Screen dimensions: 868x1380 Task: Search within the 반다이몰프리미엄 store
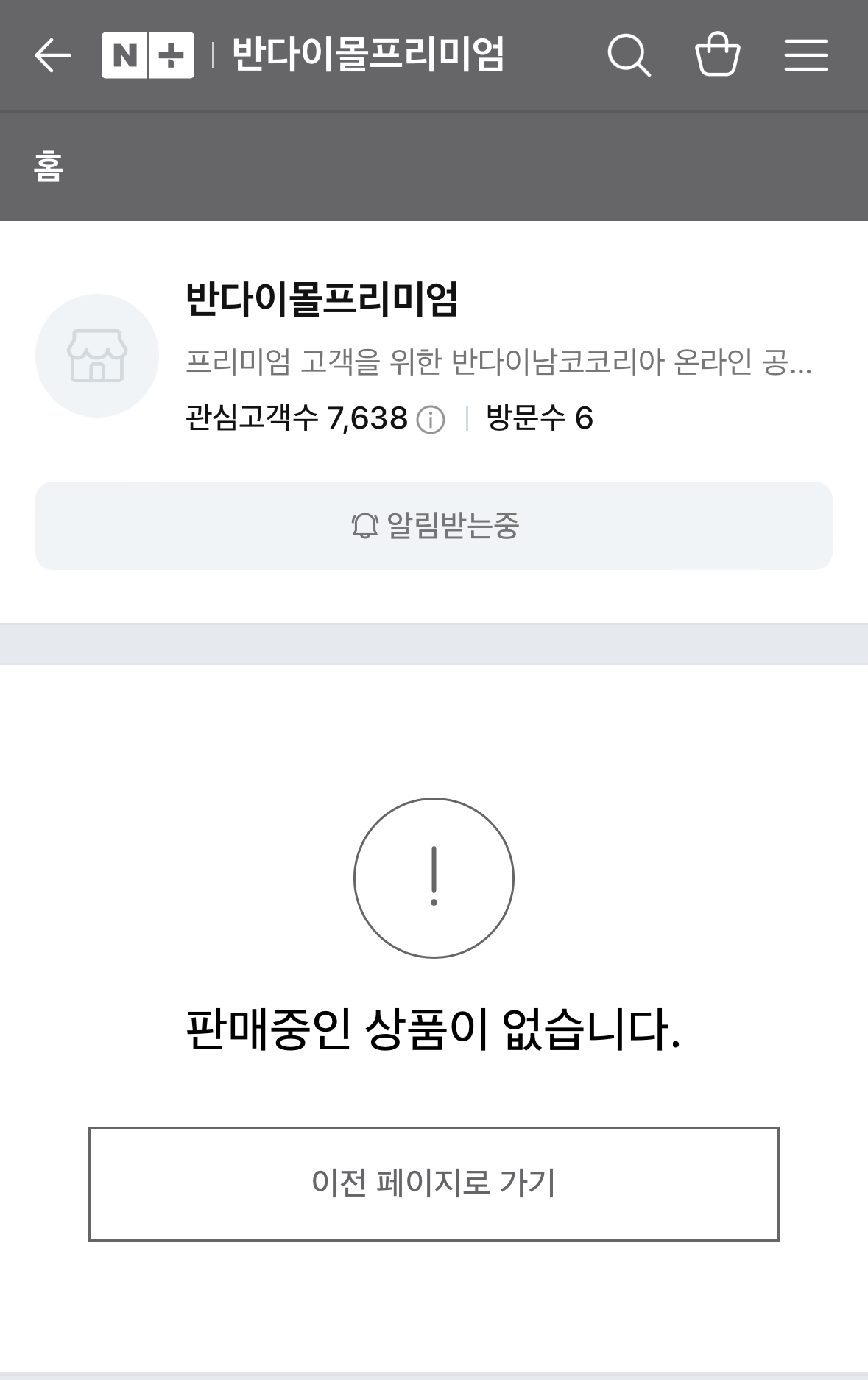[629, 55]
